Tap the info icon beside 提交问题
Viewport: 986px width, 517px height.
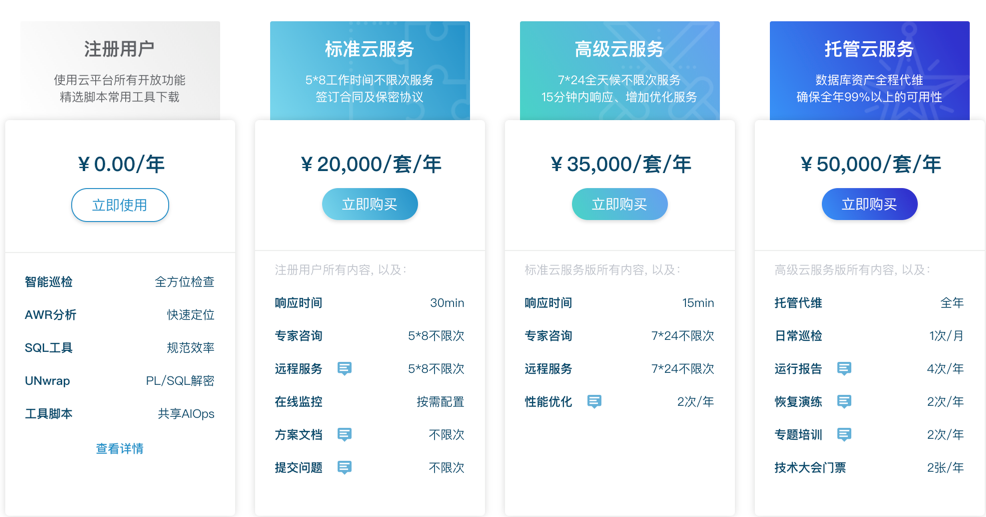[344, 468]
